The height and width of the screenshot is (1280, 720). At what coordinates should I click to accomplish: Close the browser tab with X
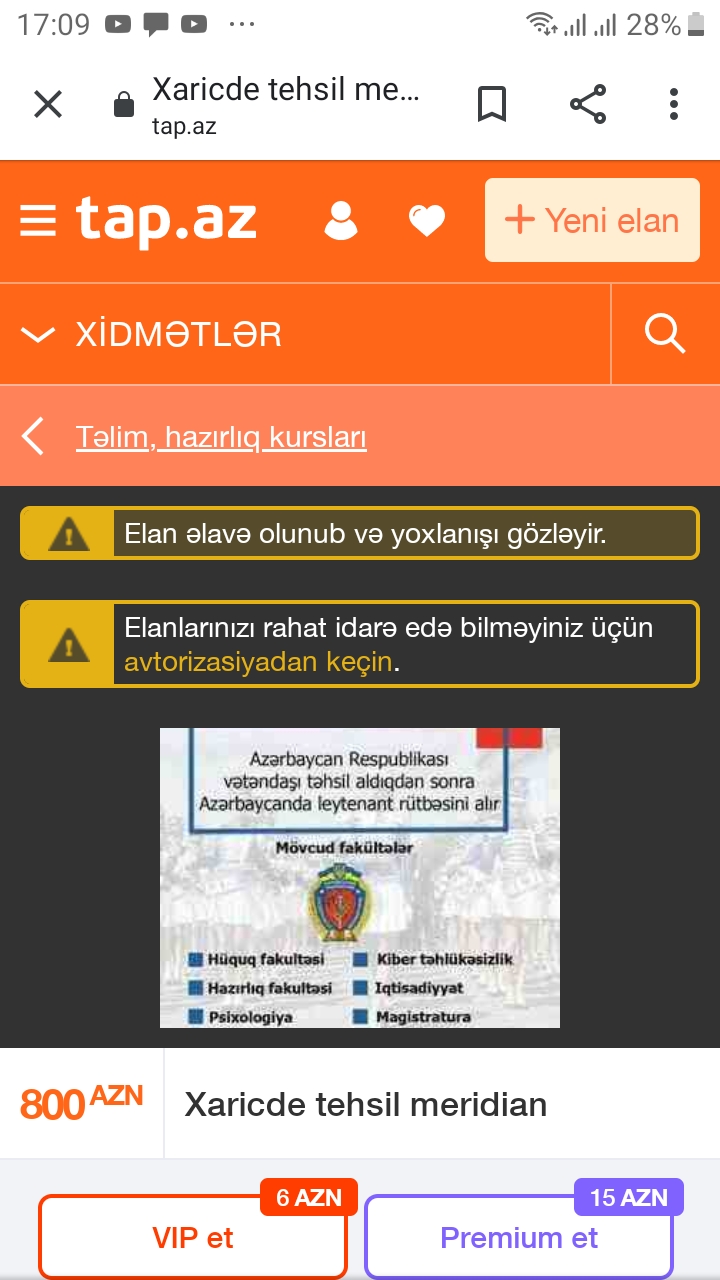48,104
